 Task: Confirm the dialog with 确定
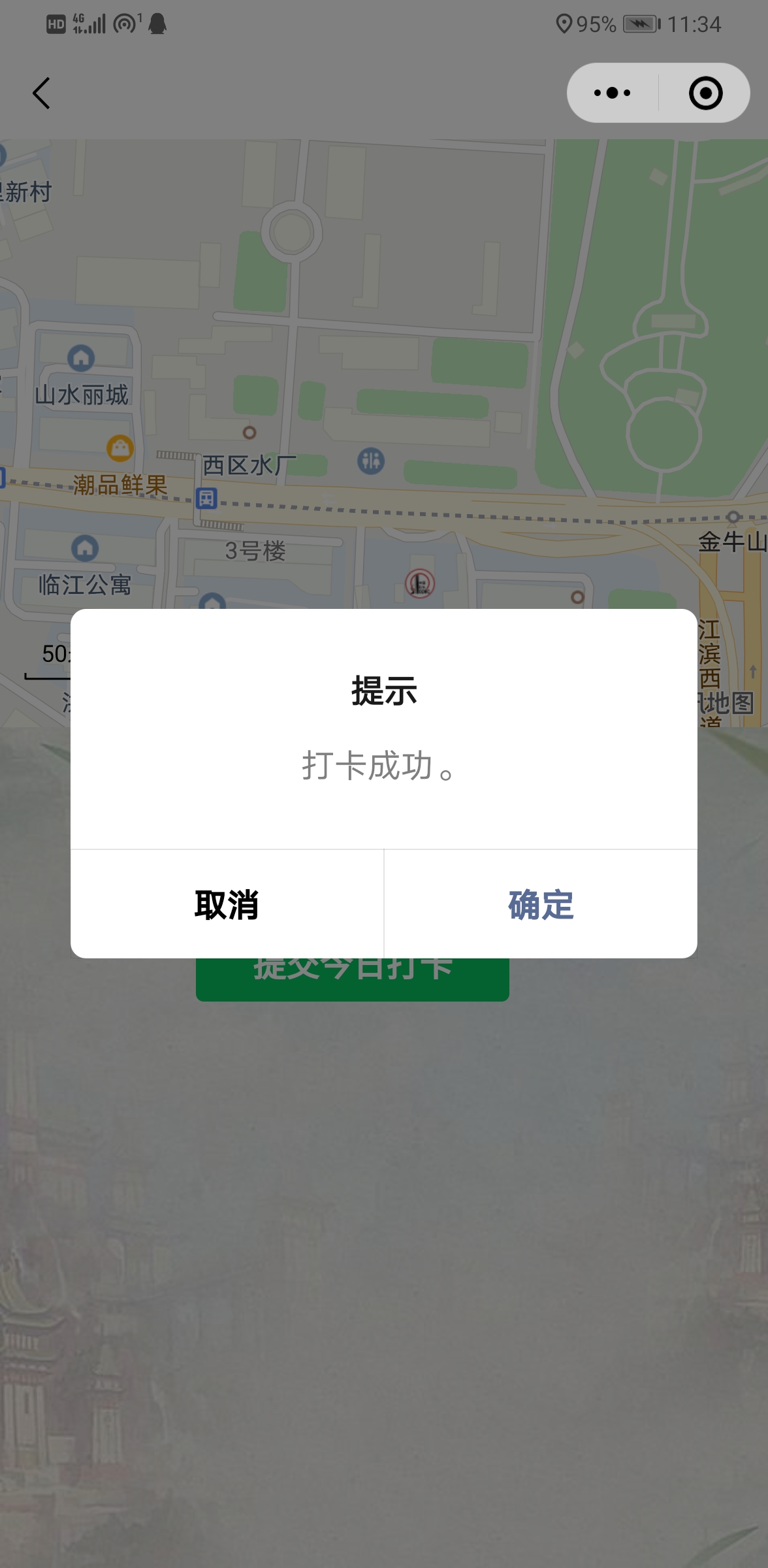pyautogui.click(x=540, y=905)
